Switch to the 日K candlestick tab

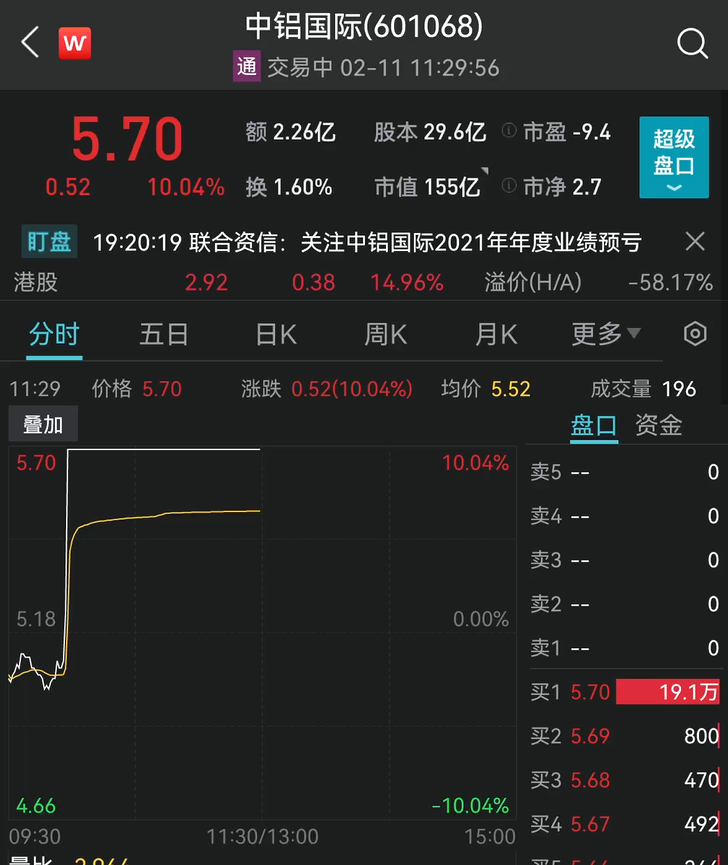coord(275,334)
